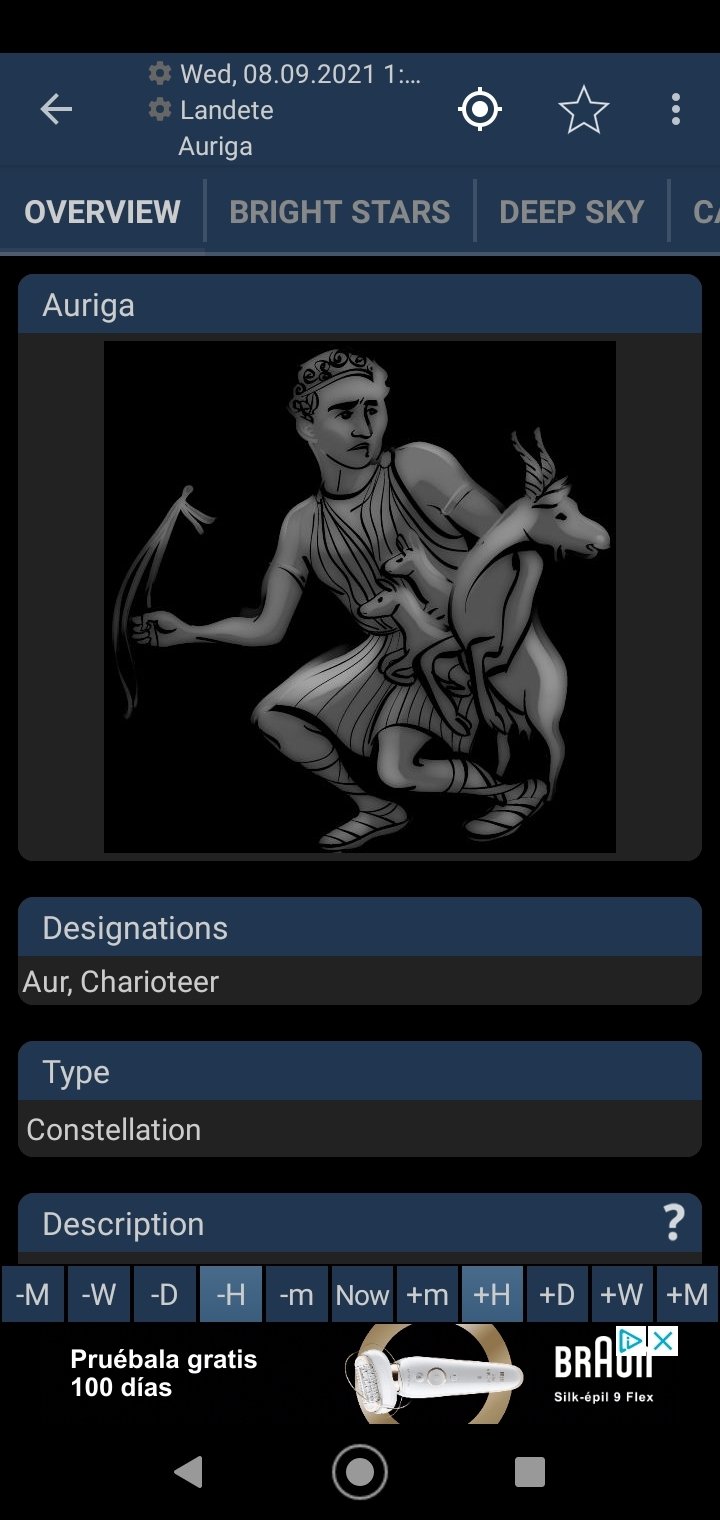Open the three-dot overflow menu

click(676, 110)
